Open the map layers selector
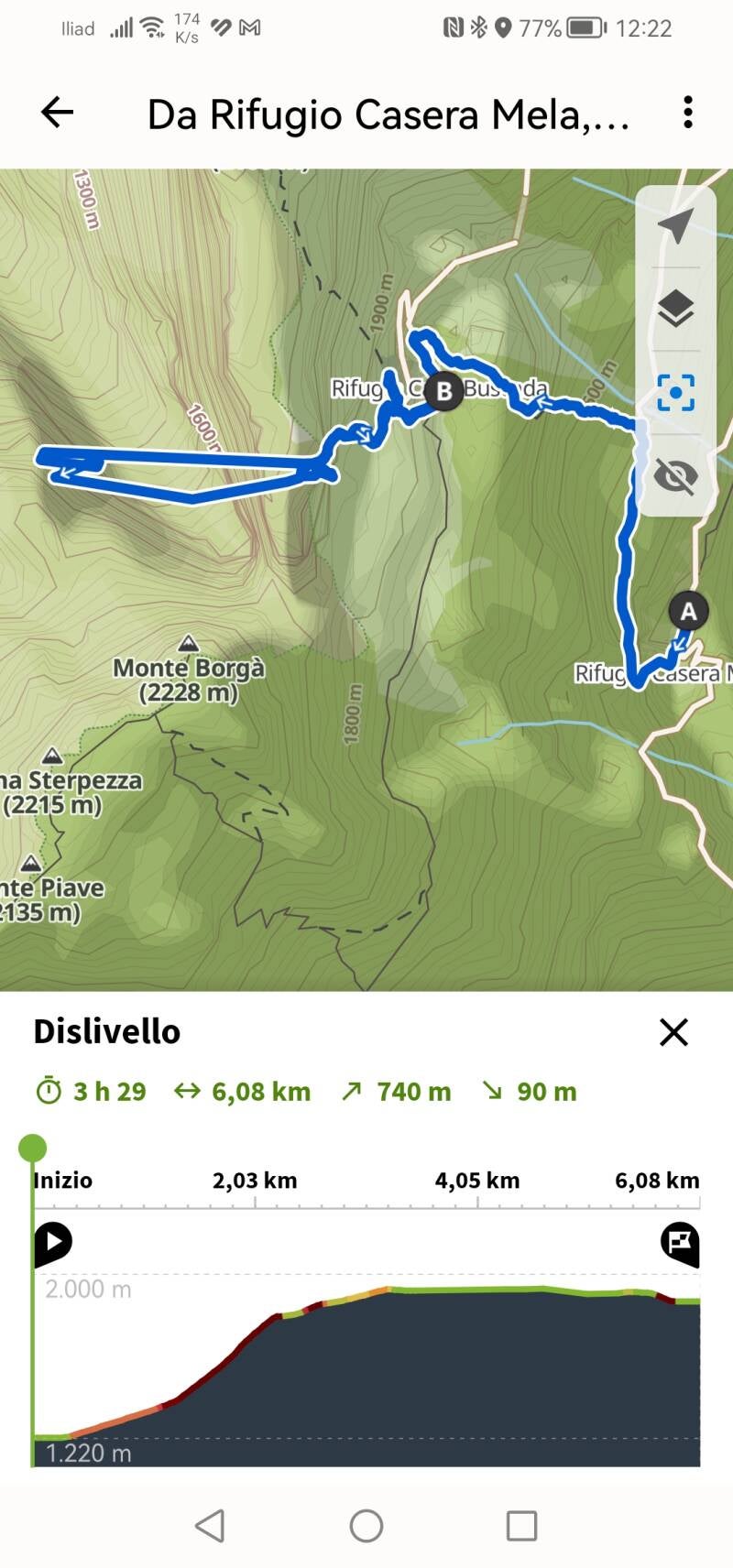The image size is (733, 1568). 676,309
